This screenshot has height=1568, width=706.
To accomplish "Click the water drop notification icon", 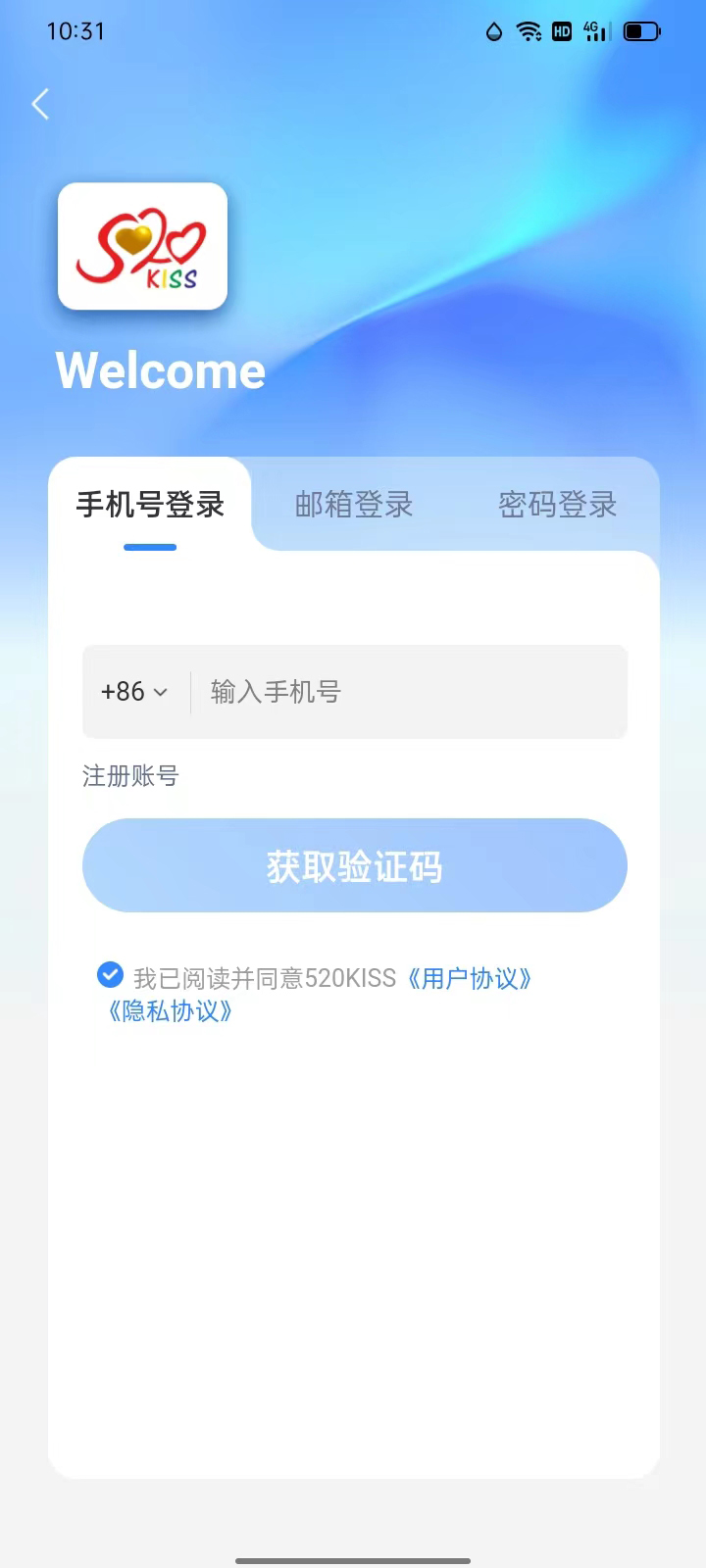I will pos(493,30).
